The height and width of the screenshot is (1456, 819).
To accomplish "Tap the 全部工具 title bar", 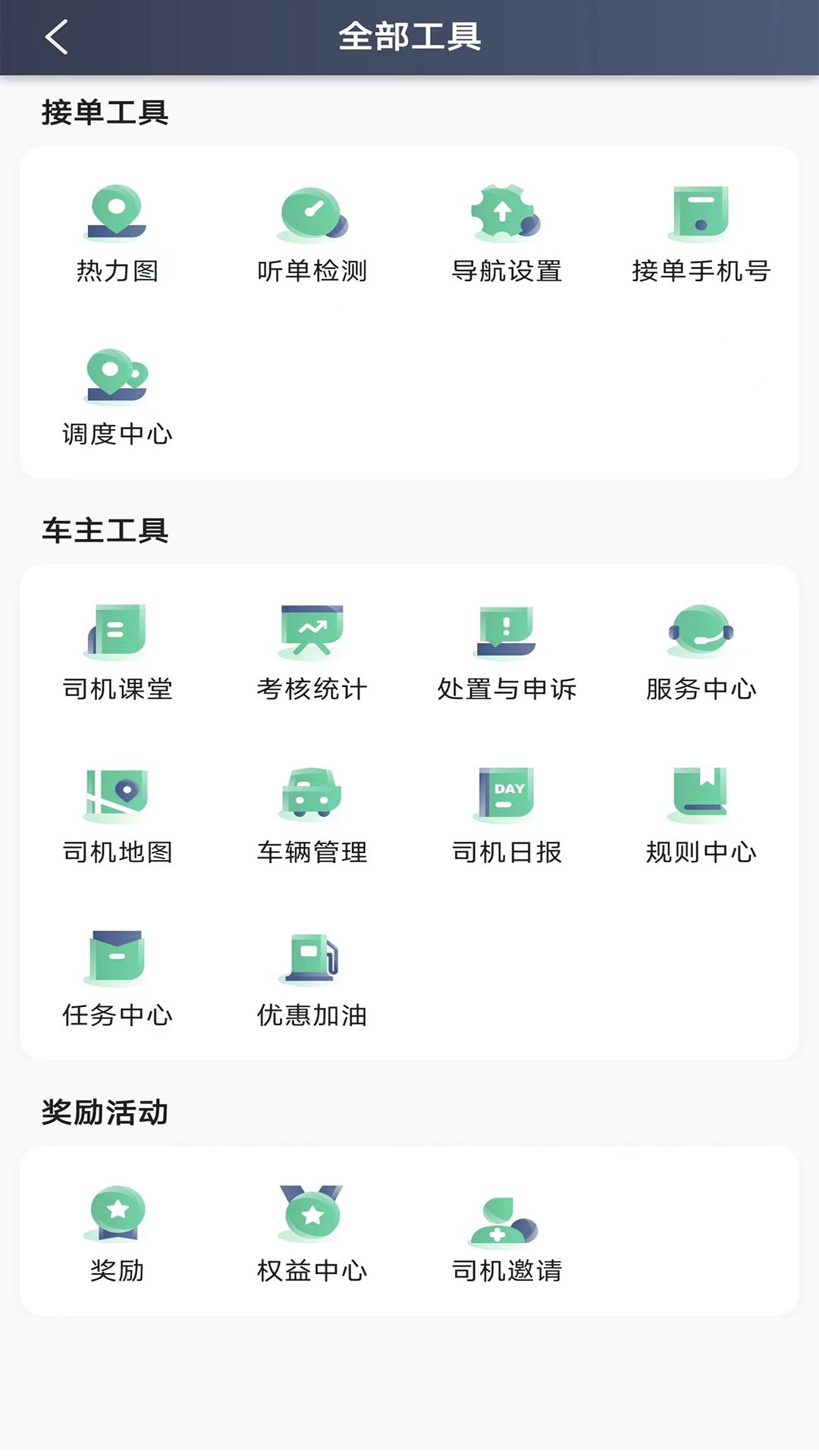I will point(409,36).
